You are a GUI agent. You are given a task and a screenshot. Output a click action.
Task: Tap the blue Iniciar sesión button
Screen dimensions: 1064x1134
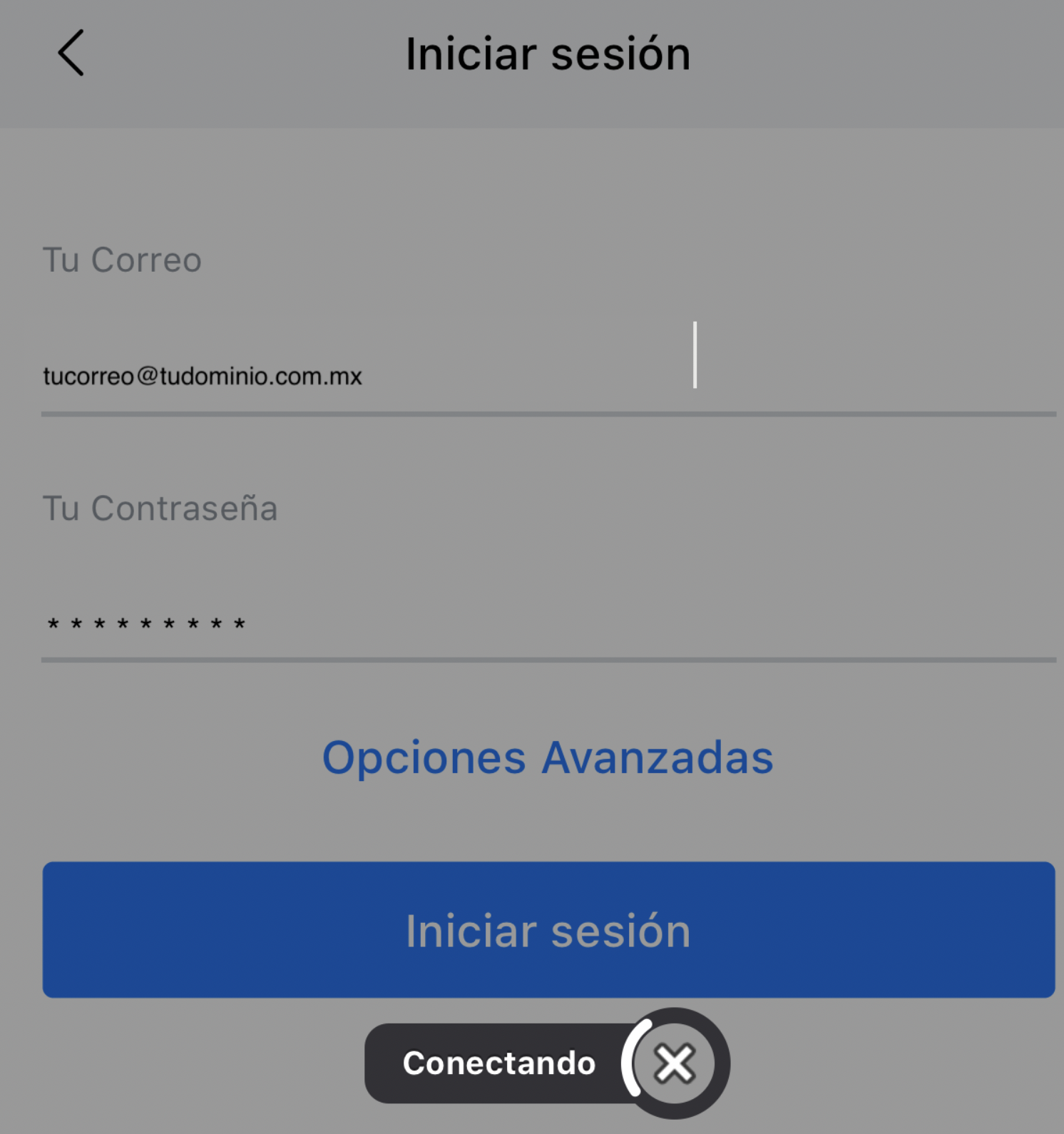[548, 929]
